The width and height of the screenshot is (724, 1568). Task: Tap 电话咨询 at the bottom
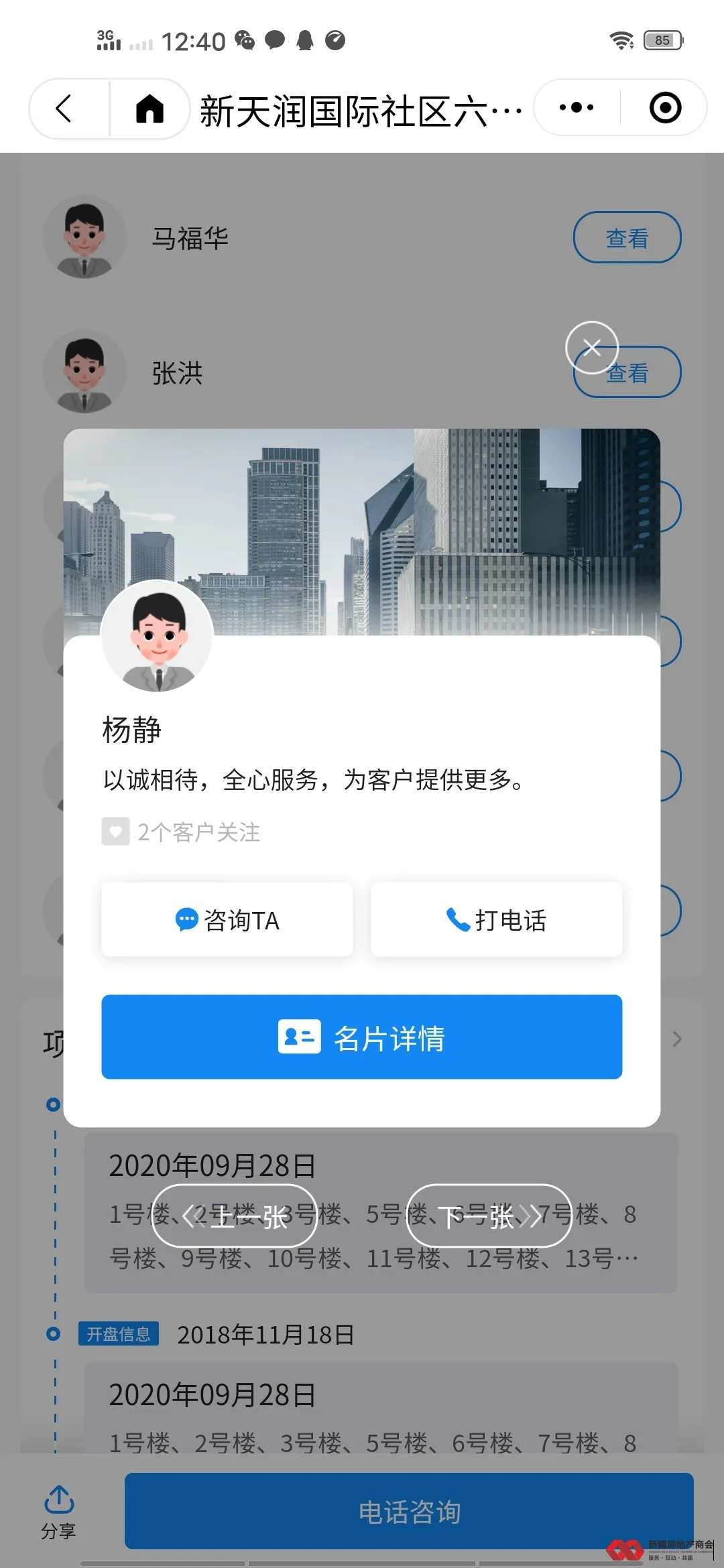pos(409,1512)
